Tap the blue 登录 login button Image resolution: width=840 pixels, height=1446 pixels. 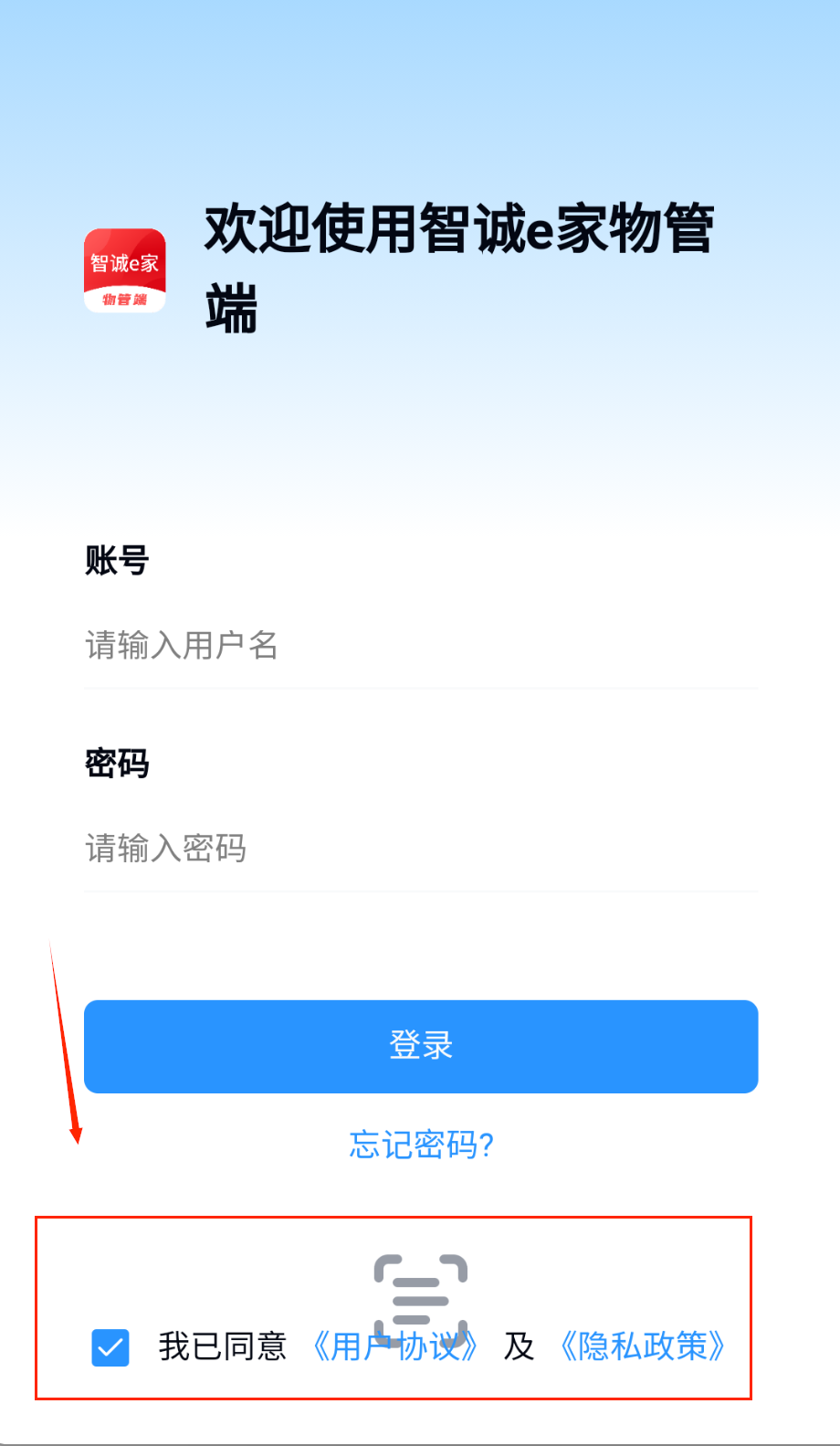421,1046
